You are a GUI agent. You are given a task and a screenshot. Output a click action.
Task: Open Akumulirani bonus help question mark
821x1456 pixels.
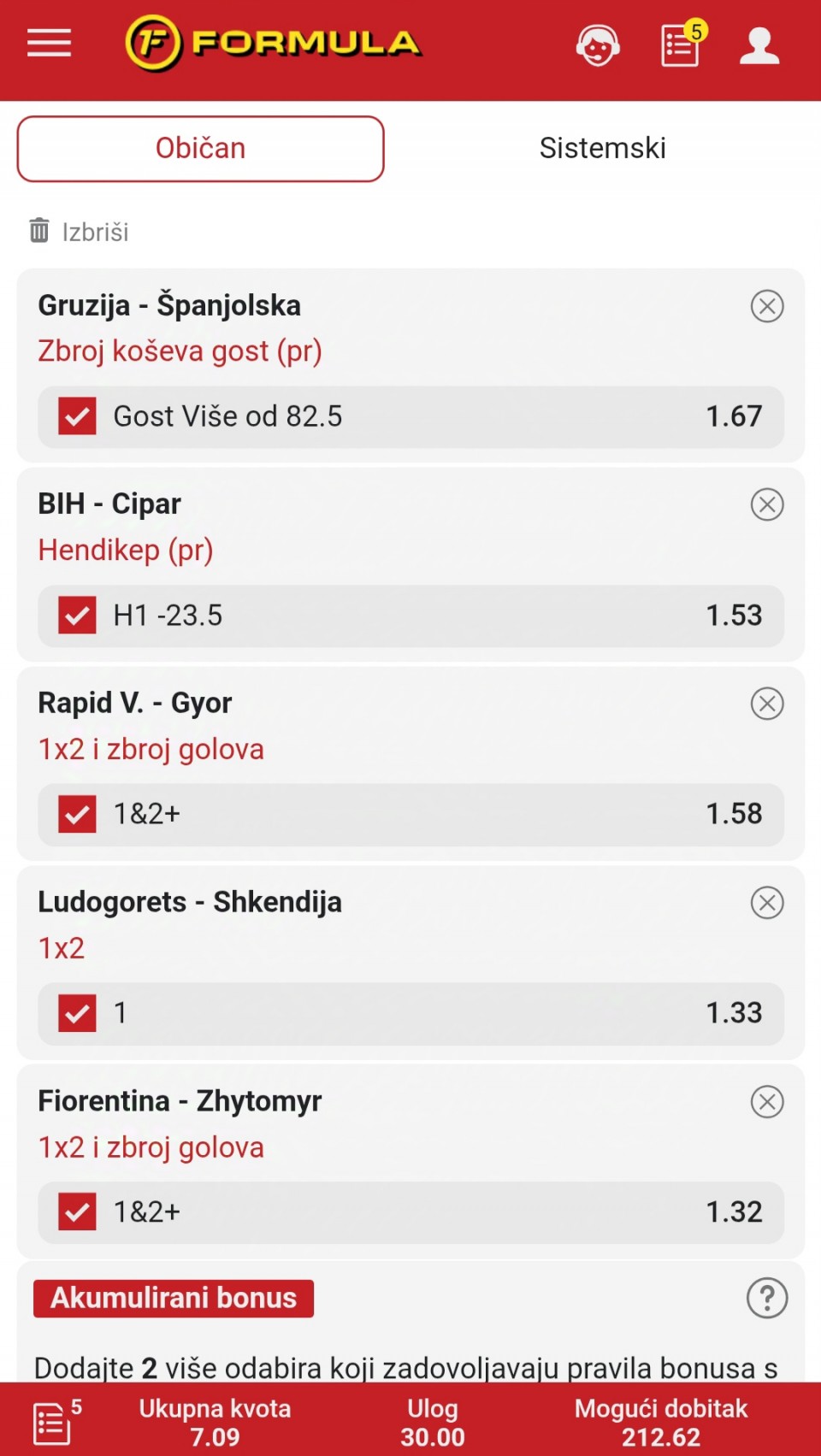click(x=767, y=1299)
